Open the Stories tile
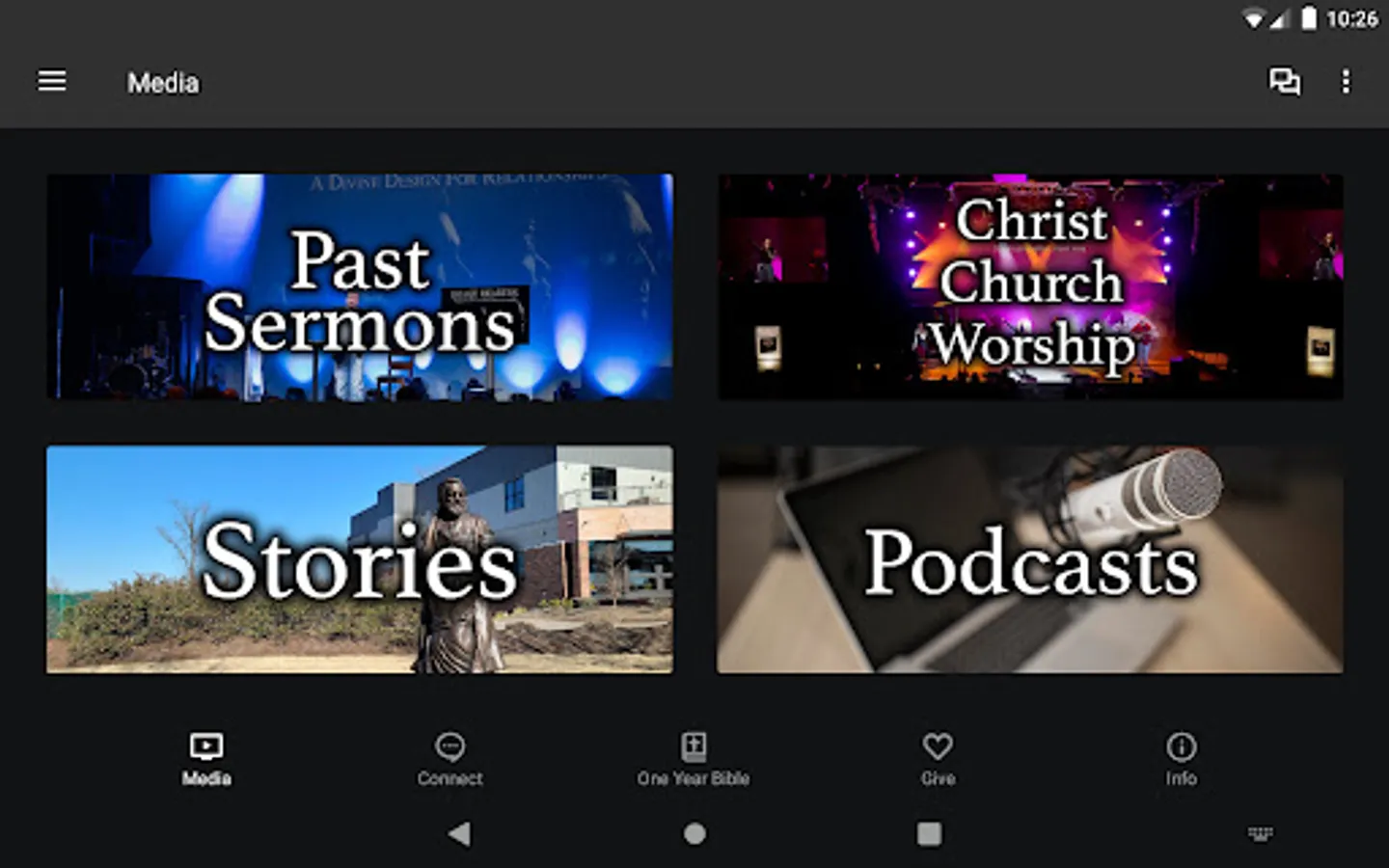 click(x=360, y=559)
